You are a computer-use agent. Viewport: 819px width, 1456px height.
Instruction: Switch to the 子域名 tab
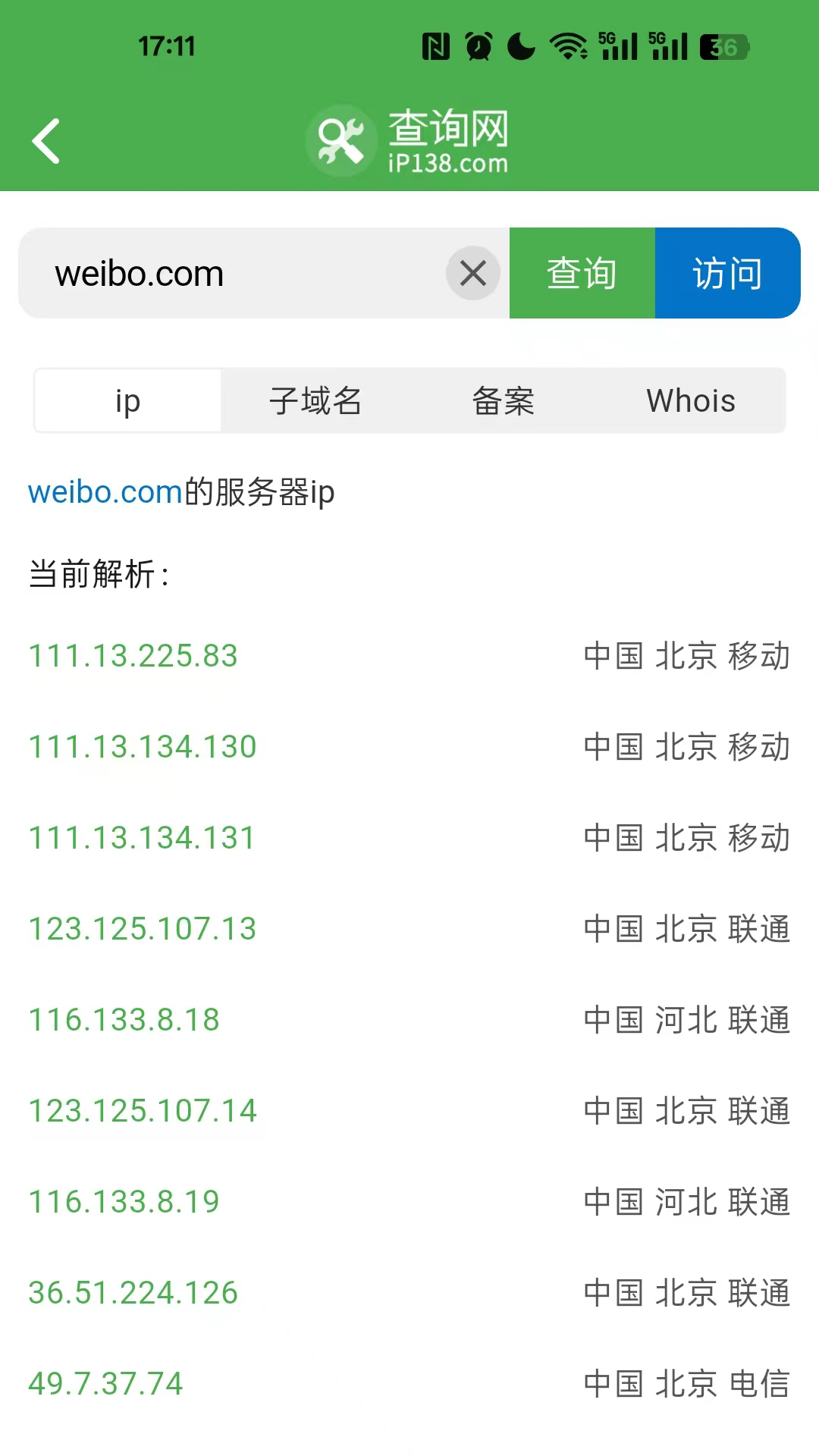click(x=315, y=400)
